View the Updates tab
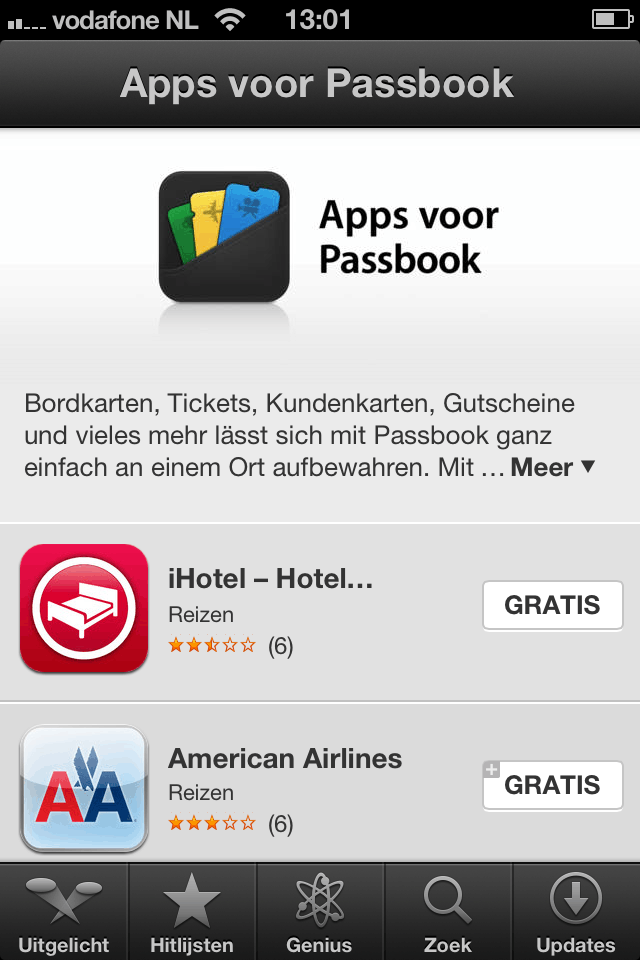Viewport: 640px width, 960px height. [575, 912]
